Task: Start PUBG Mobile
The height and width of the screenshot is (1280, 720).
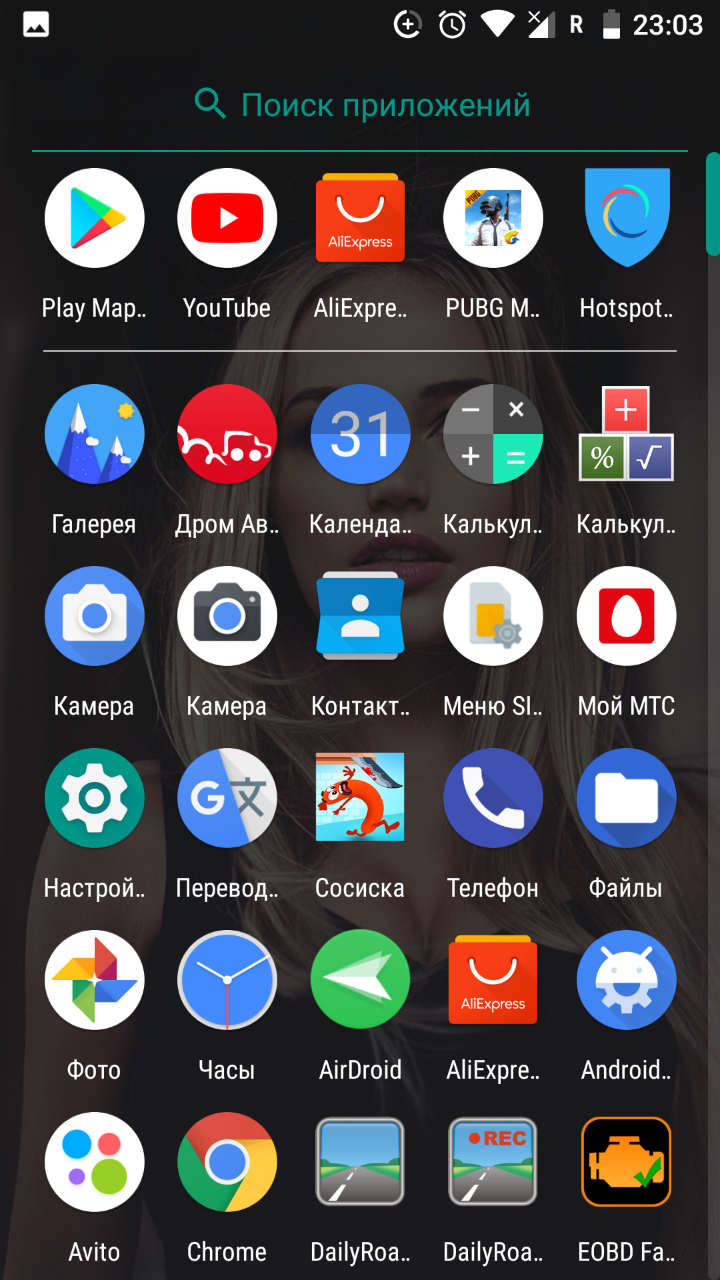Action: 493,219
